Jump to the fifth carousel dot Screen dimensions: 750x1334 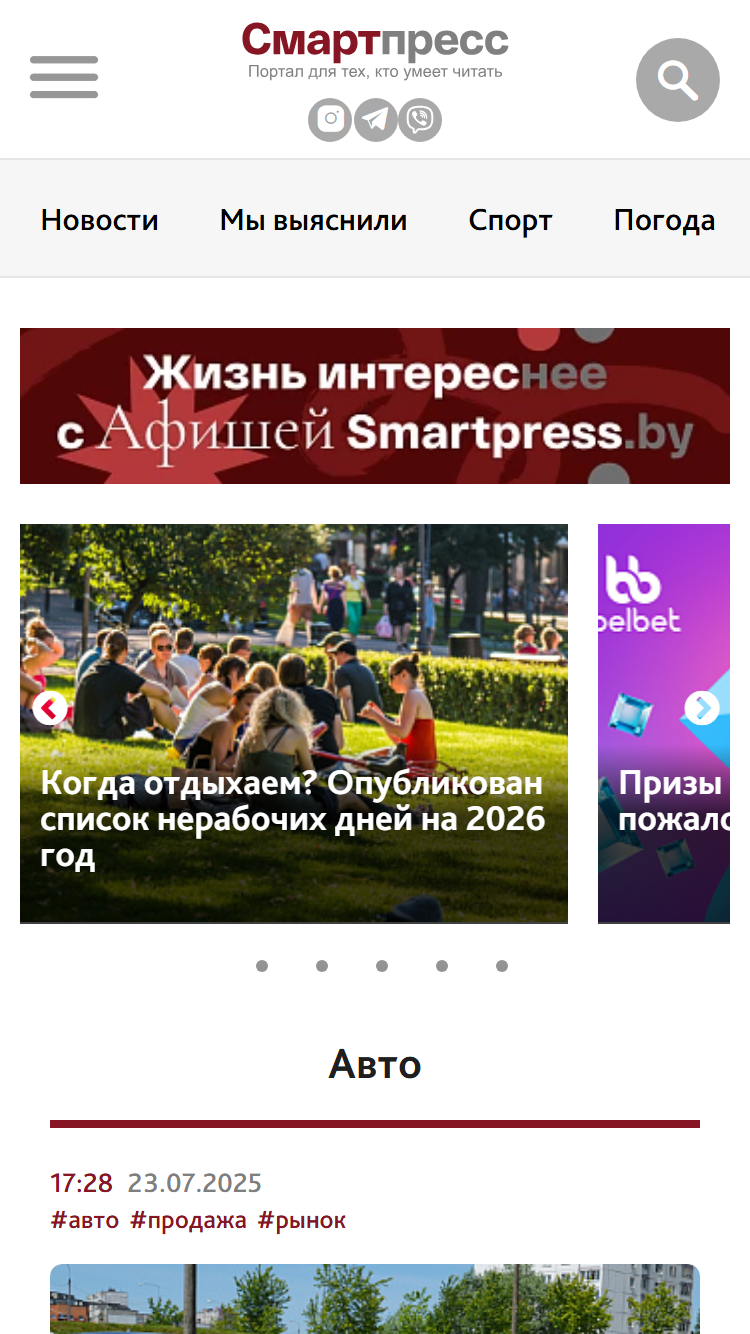click(502, 966)
